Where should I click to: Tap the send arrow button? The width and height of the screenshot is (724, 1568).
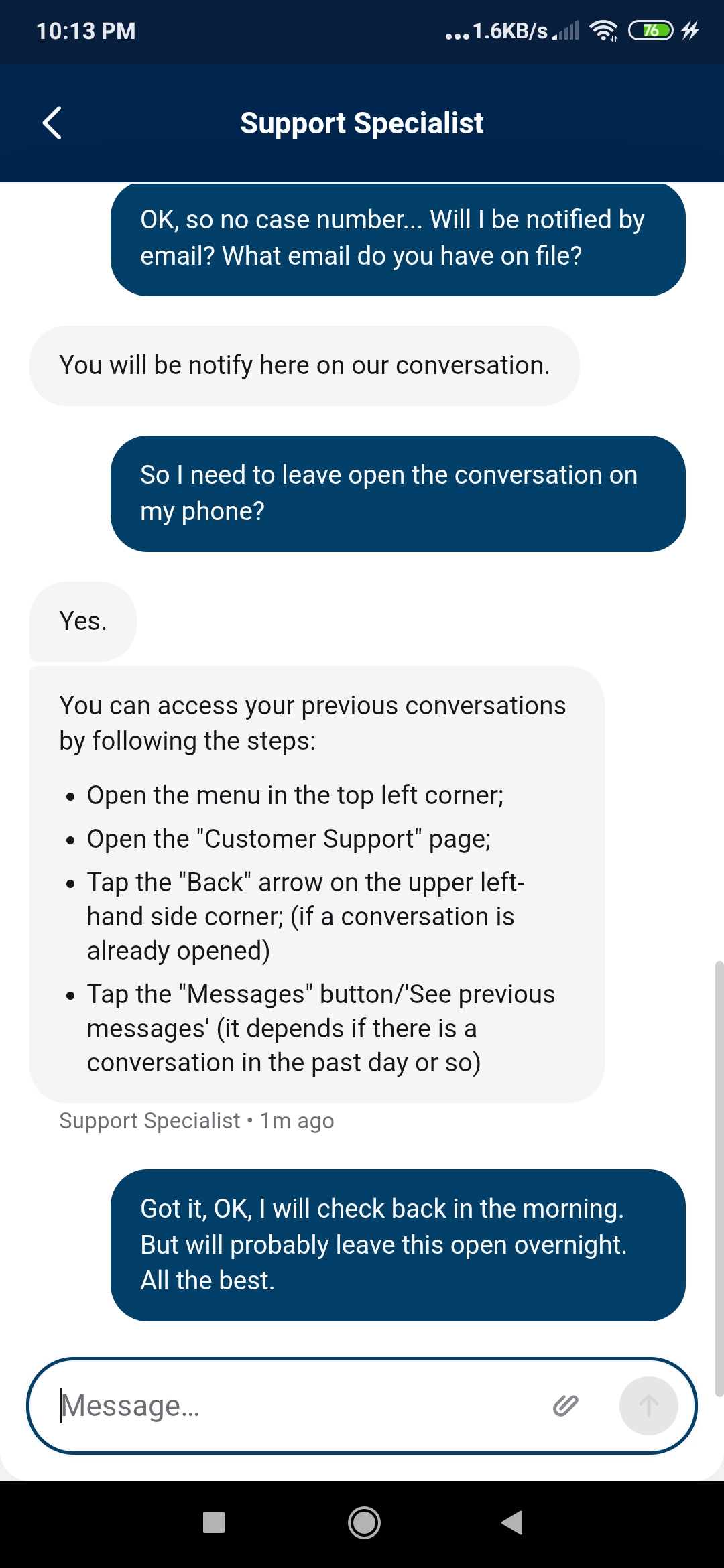click(648, 1406)
